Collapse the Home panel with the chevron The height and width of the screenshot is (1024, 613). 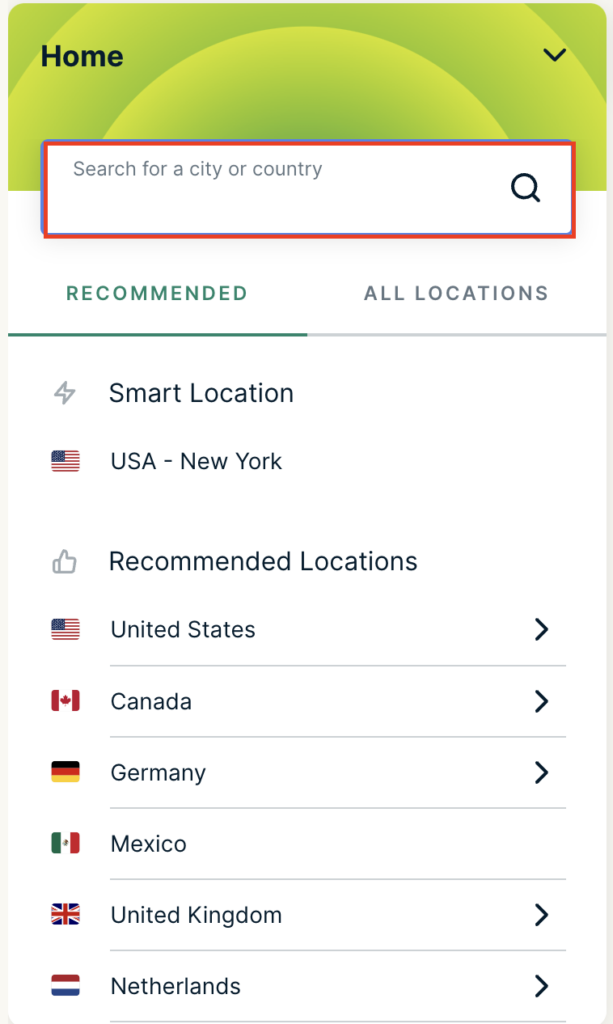coord(555,55)
